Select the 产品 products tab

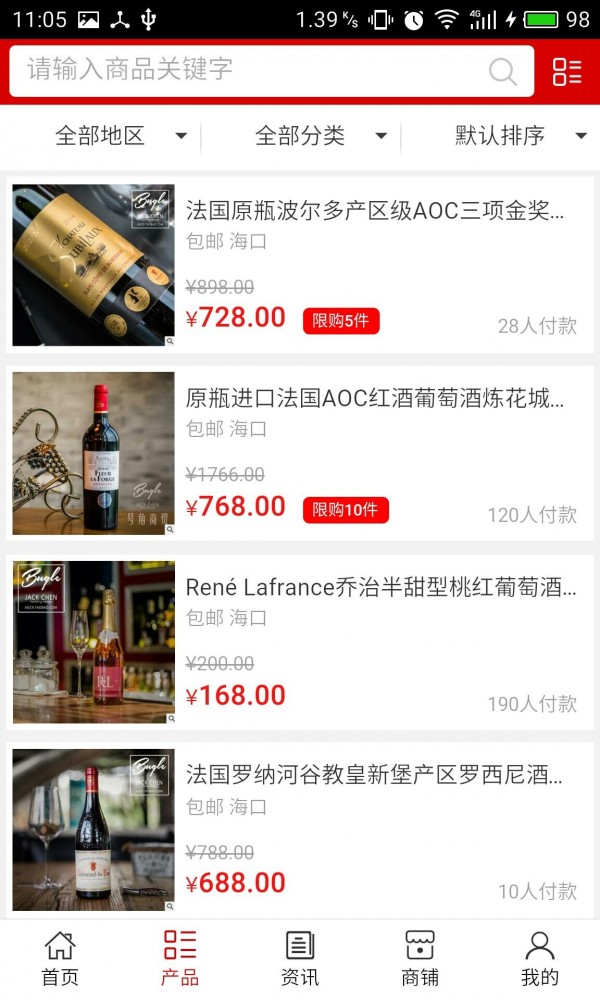point(180,959)
